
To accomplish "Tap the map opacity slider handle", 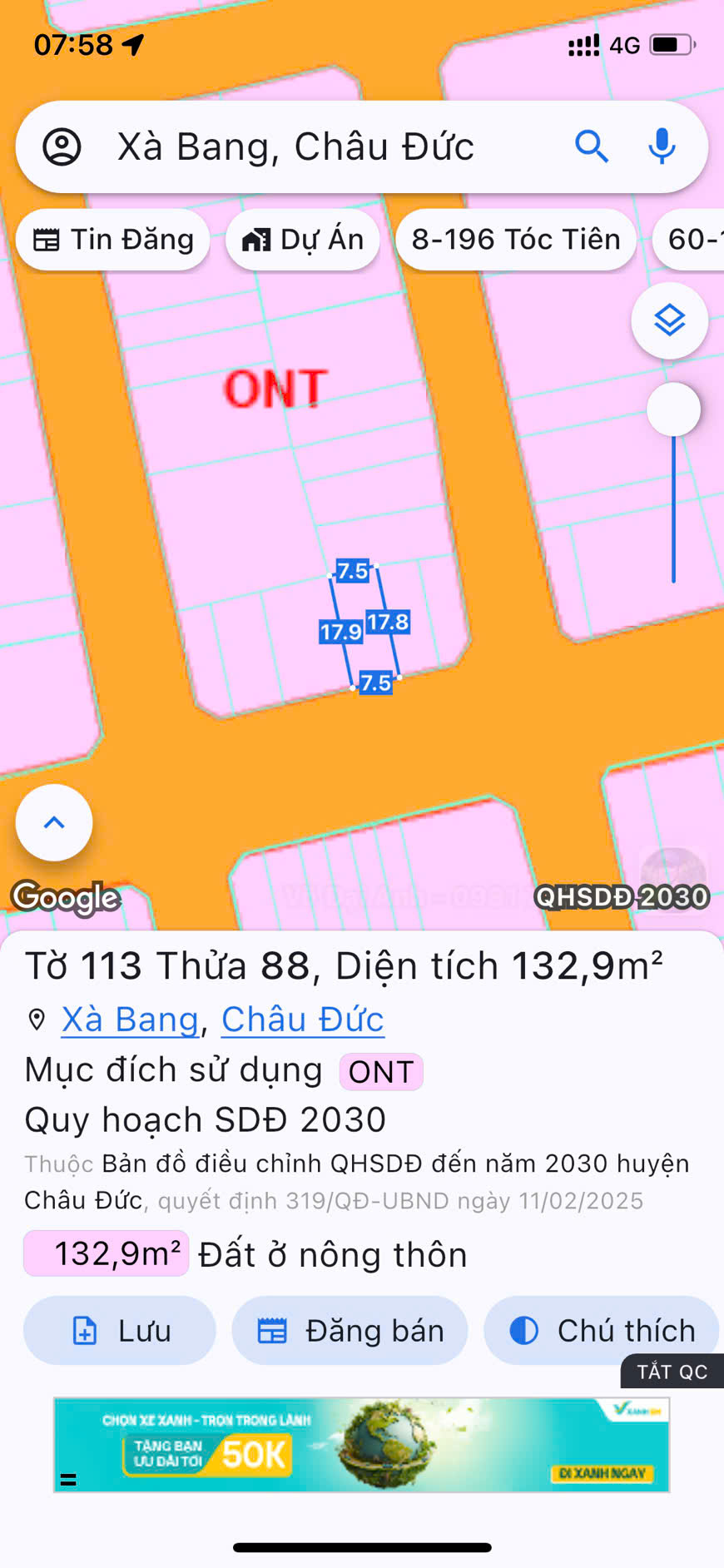I will click(673, 409).
